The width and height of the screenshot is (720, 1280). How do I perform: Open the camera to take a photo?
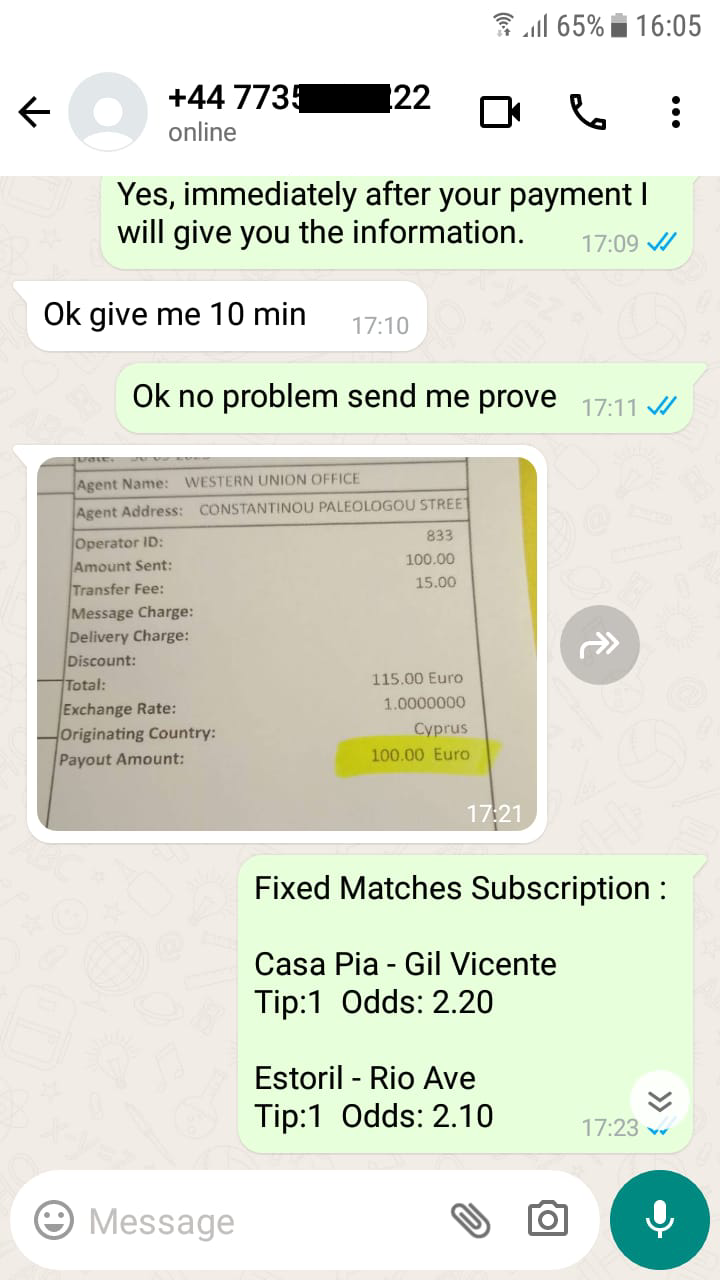pos(547,1220)
